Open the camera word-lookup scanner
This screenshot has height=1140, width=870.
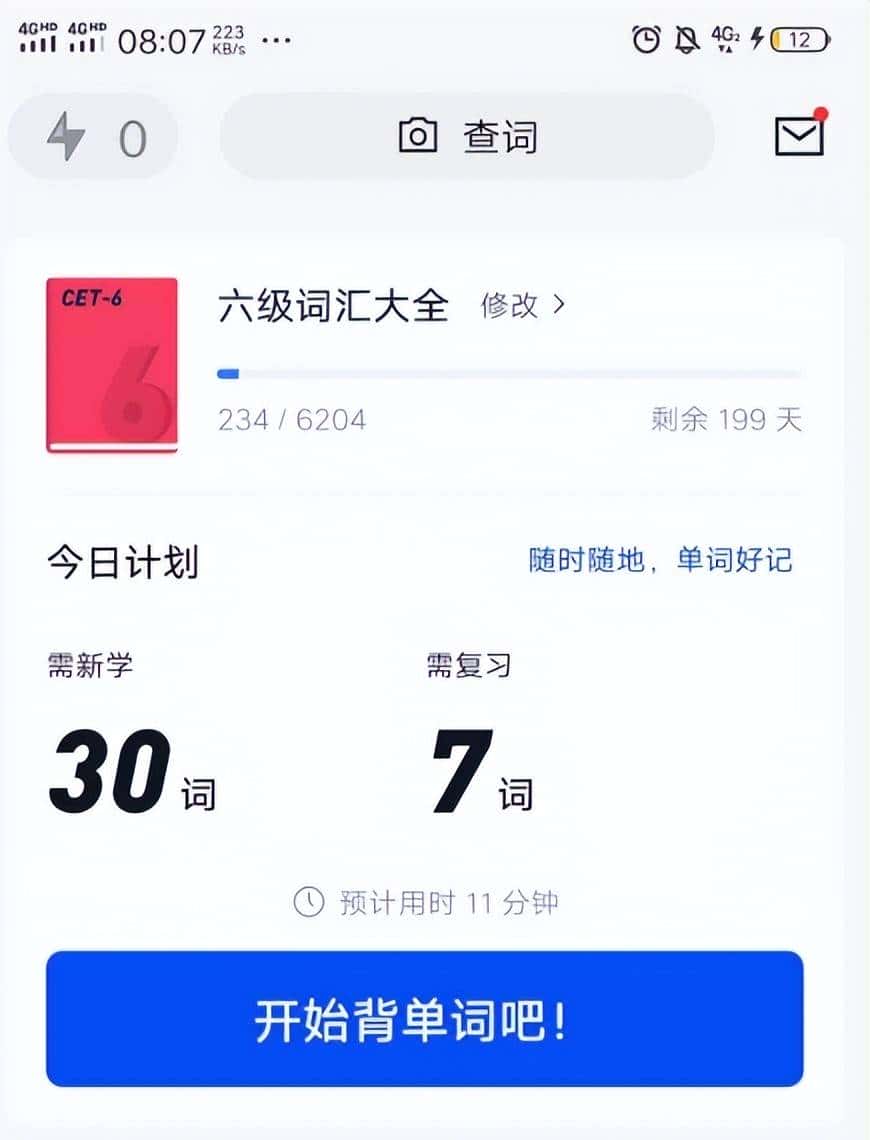(x=418, y=137)
